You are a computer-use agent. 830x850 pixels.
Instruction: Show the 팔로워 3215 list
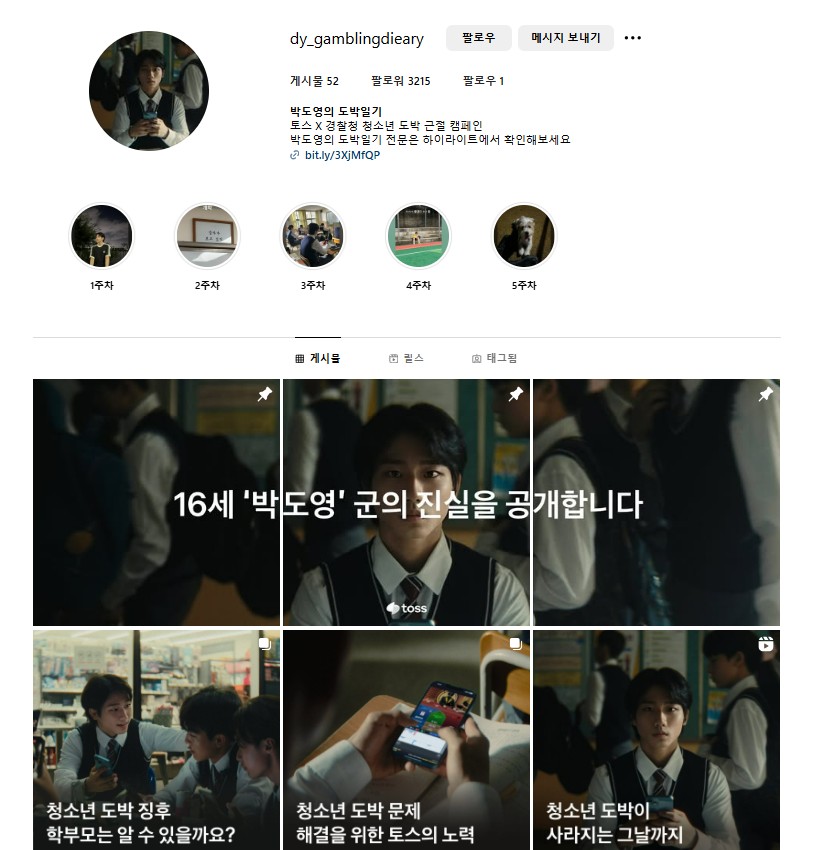click(x=400, y=81)
